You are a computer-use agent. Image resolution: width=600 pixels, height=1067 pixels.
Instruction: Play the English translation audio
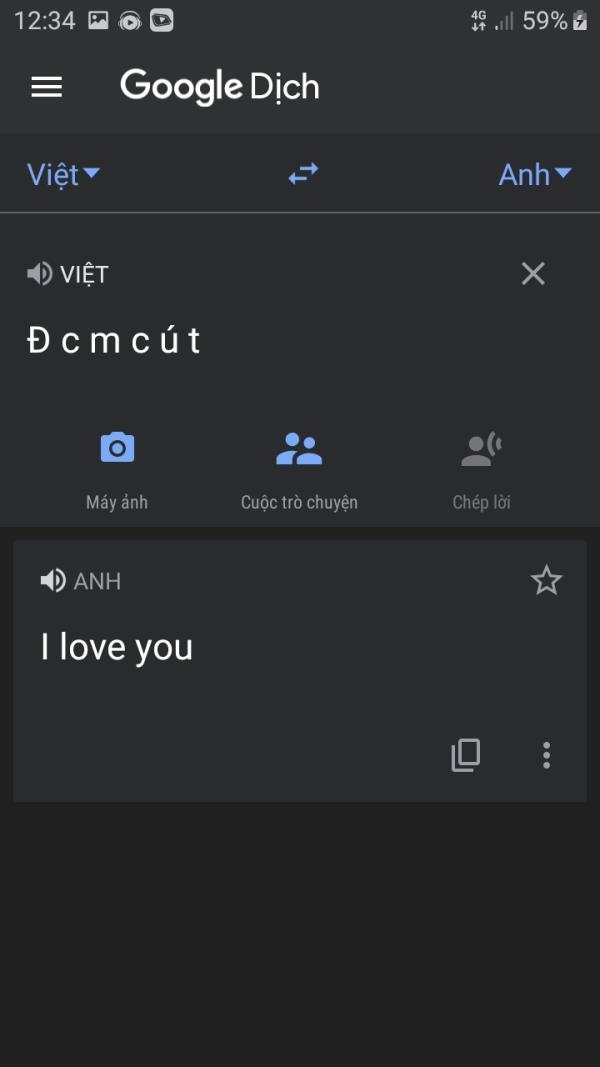pos(53,581)
